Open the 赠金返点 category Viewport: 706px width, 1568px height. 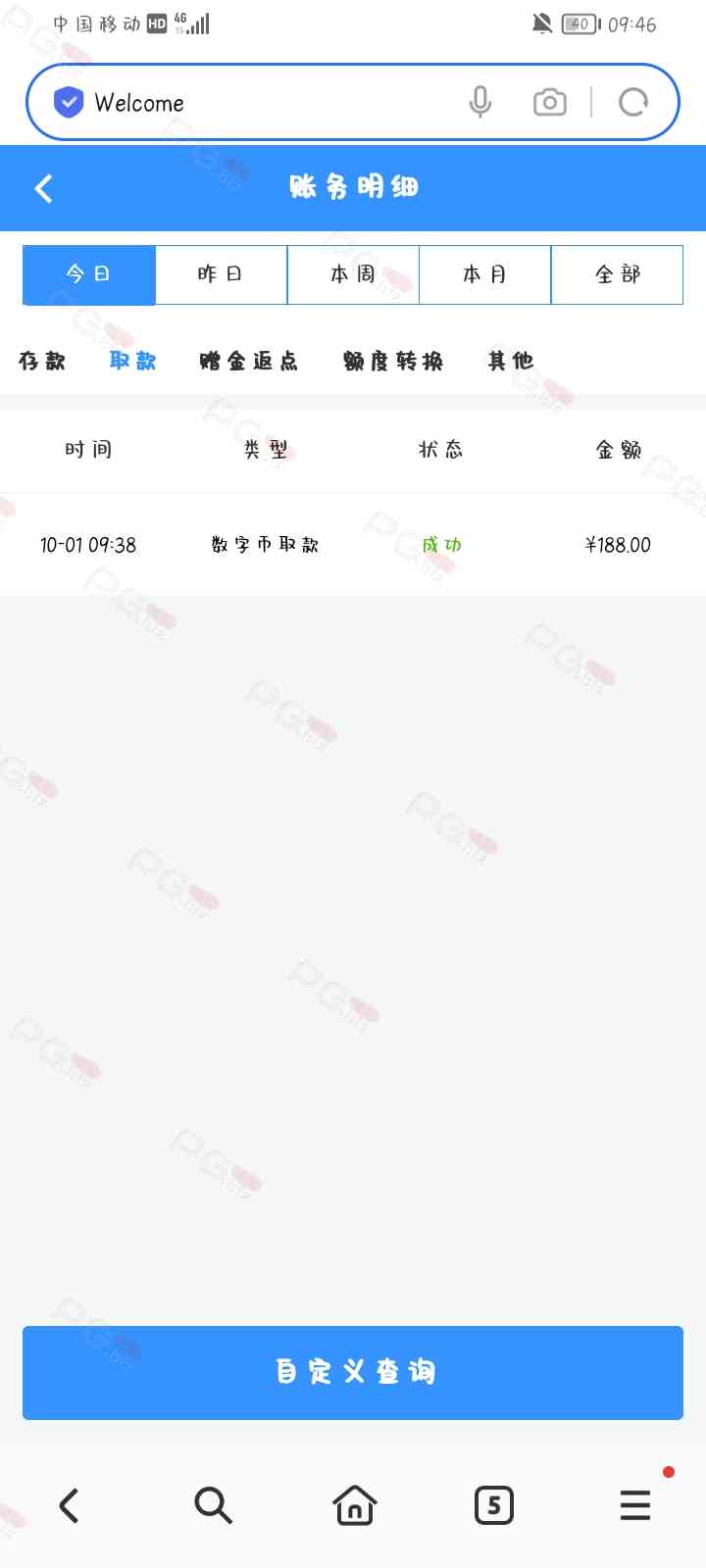pos(248,362)
